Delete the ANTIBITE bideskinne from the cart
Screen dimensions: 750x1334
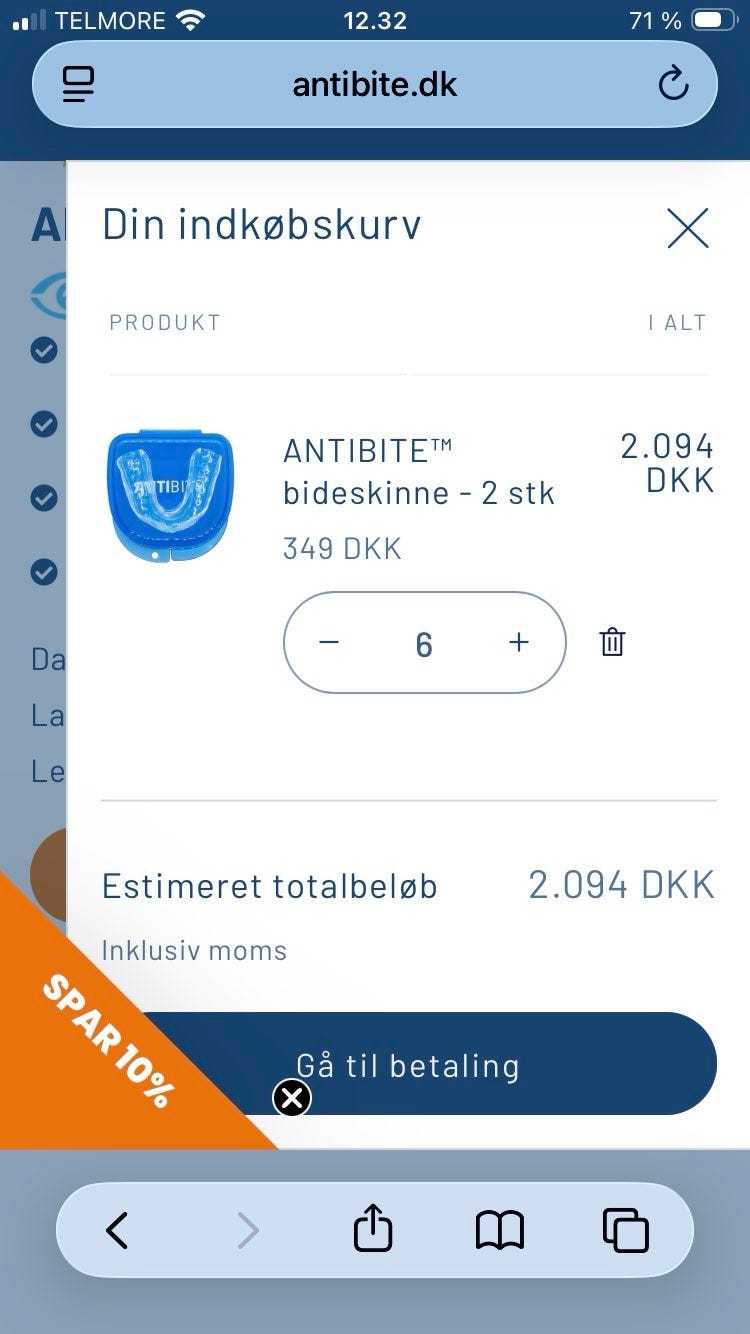click(611, 642)
